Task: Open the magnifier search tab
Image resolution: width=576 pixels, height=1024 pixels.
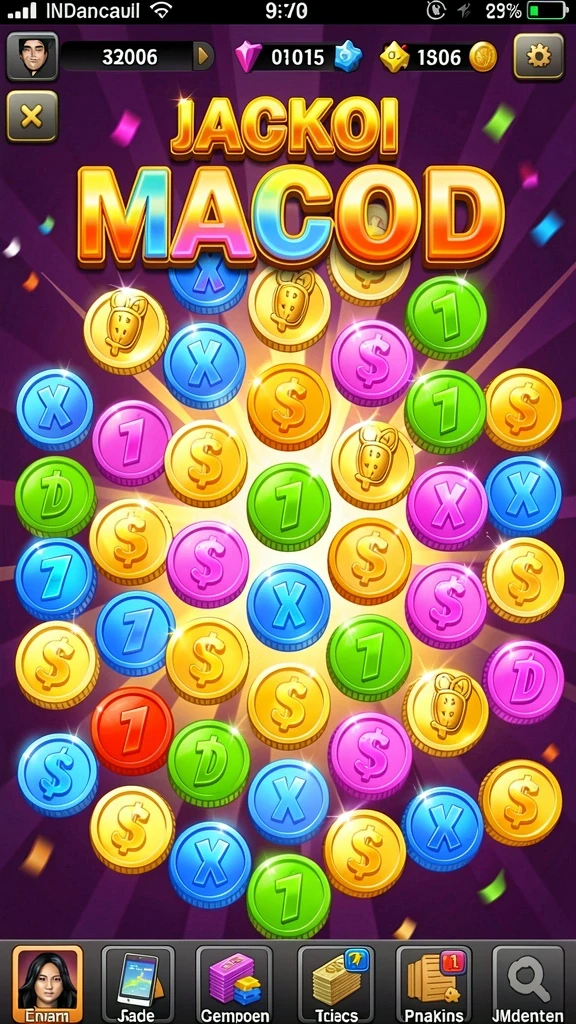Action: 528,984
